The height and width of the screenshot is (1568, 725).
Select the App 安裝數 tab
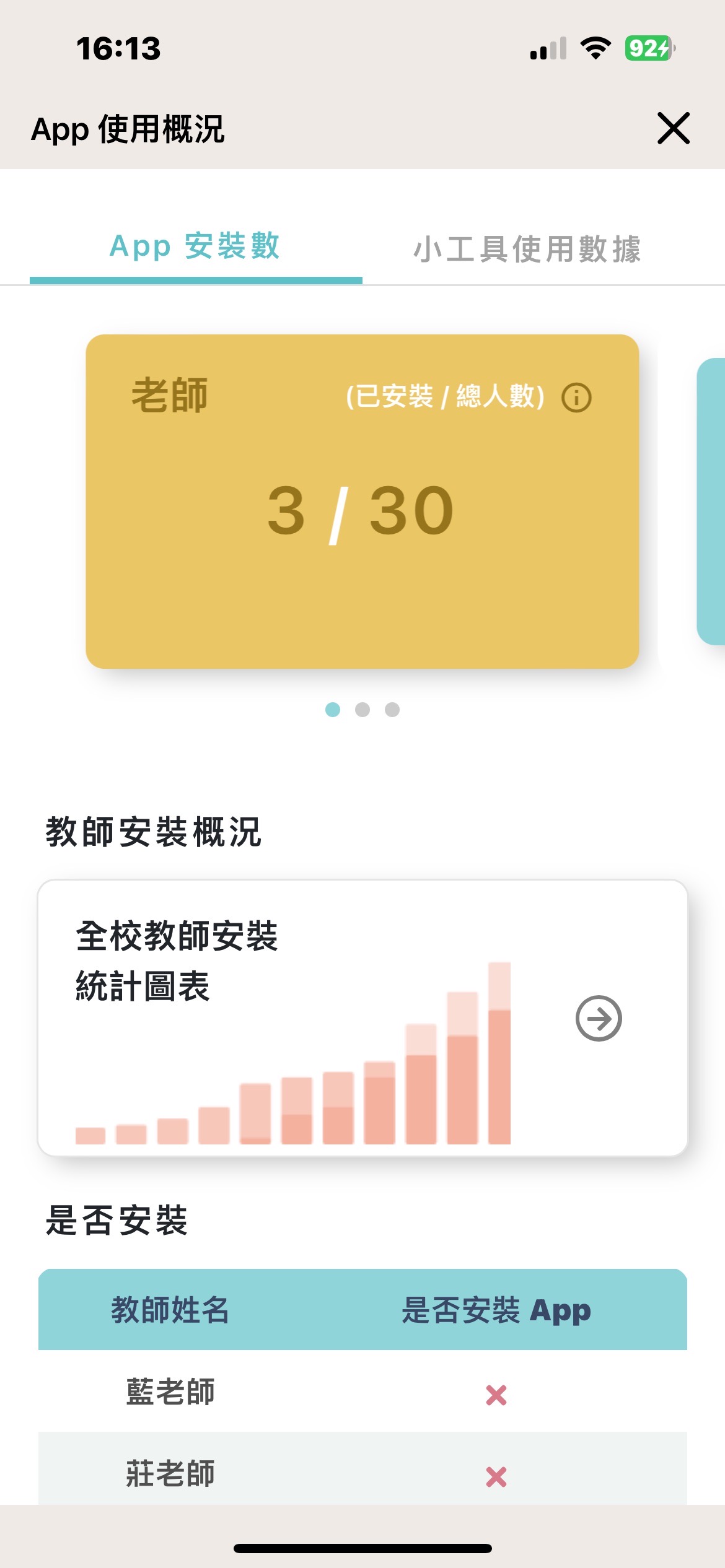(x=196, y=248)
